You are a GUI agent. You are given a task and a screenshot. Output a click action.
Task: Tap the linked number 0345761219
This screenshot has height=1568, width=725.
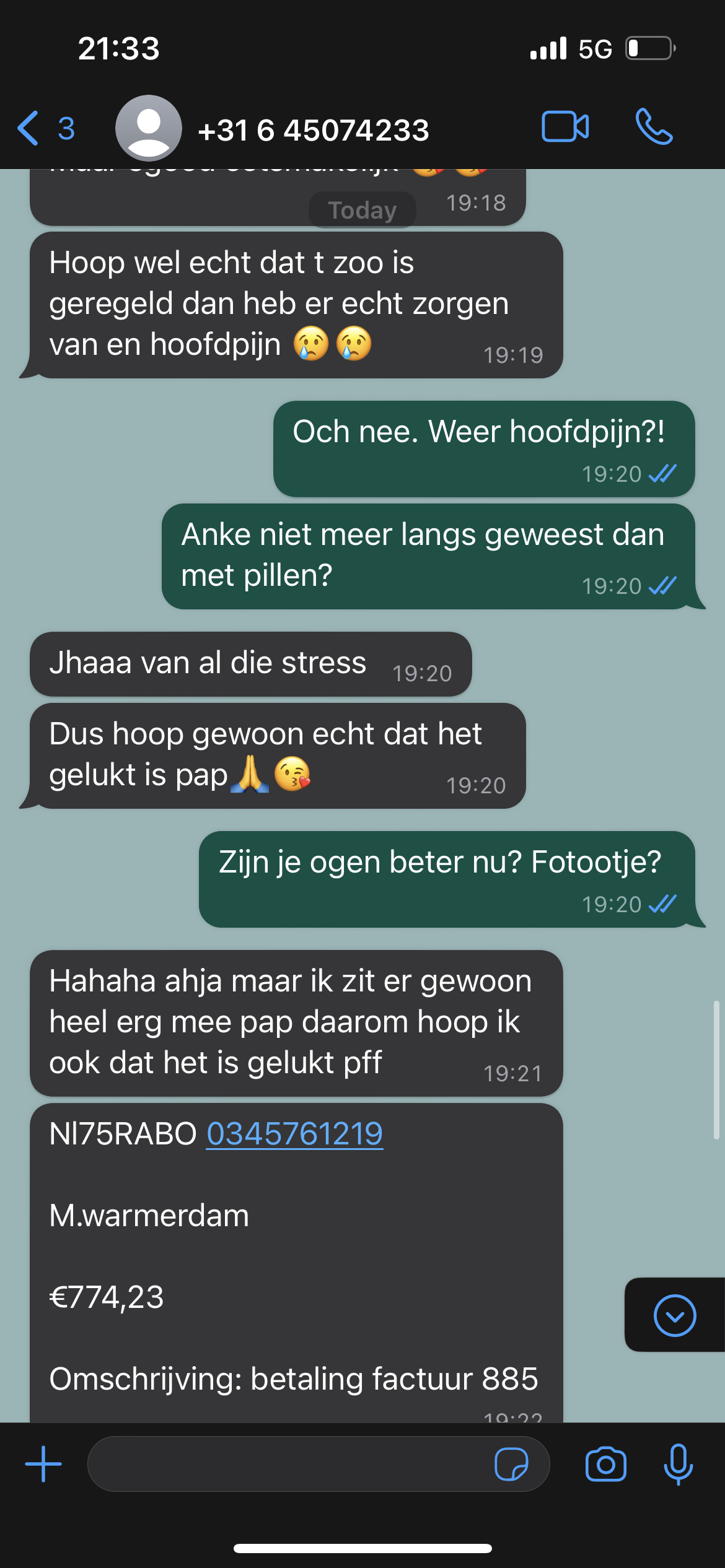(x=294, y=1135)
